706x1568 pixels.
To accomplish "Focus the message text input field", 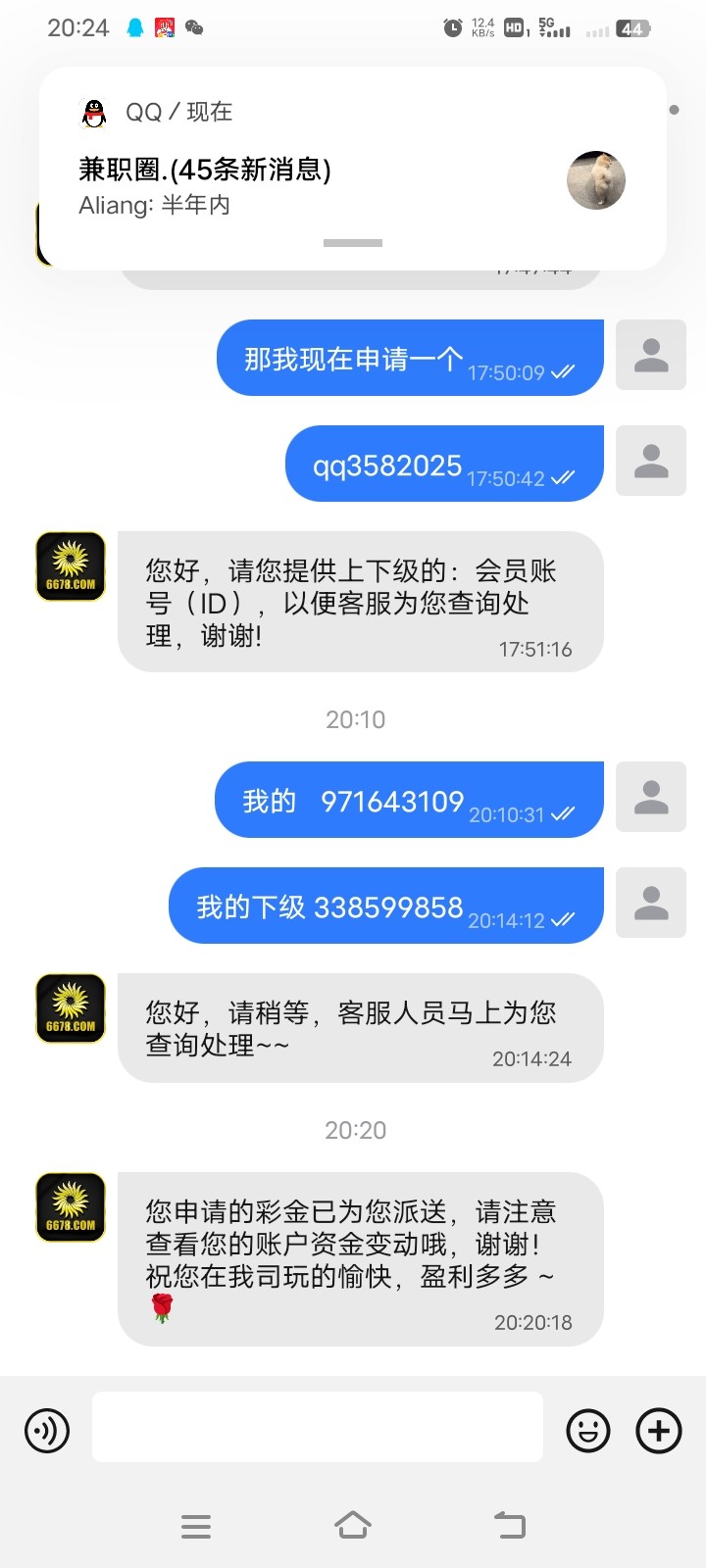I will point(317,1427).
